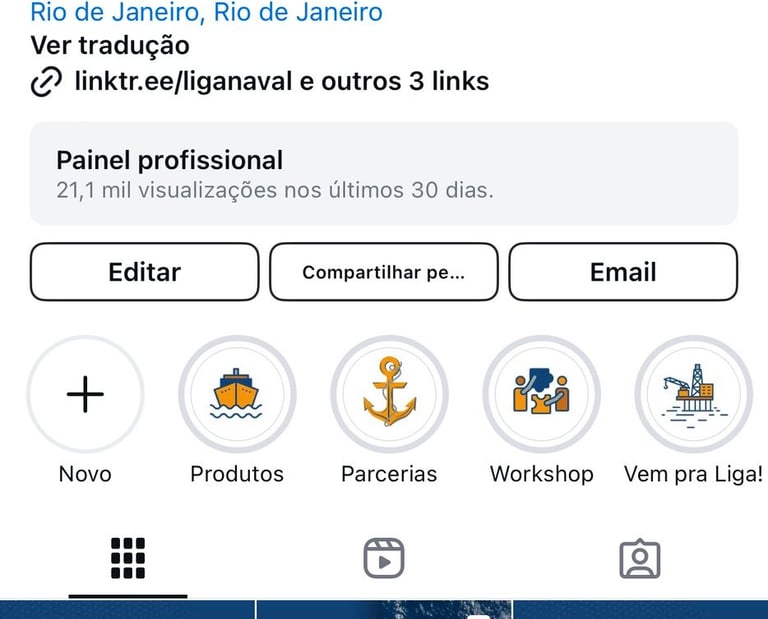This screenshot has height=619, width=768.
Task: Open the Painel profissional dashboard
Action: (384, 174)
